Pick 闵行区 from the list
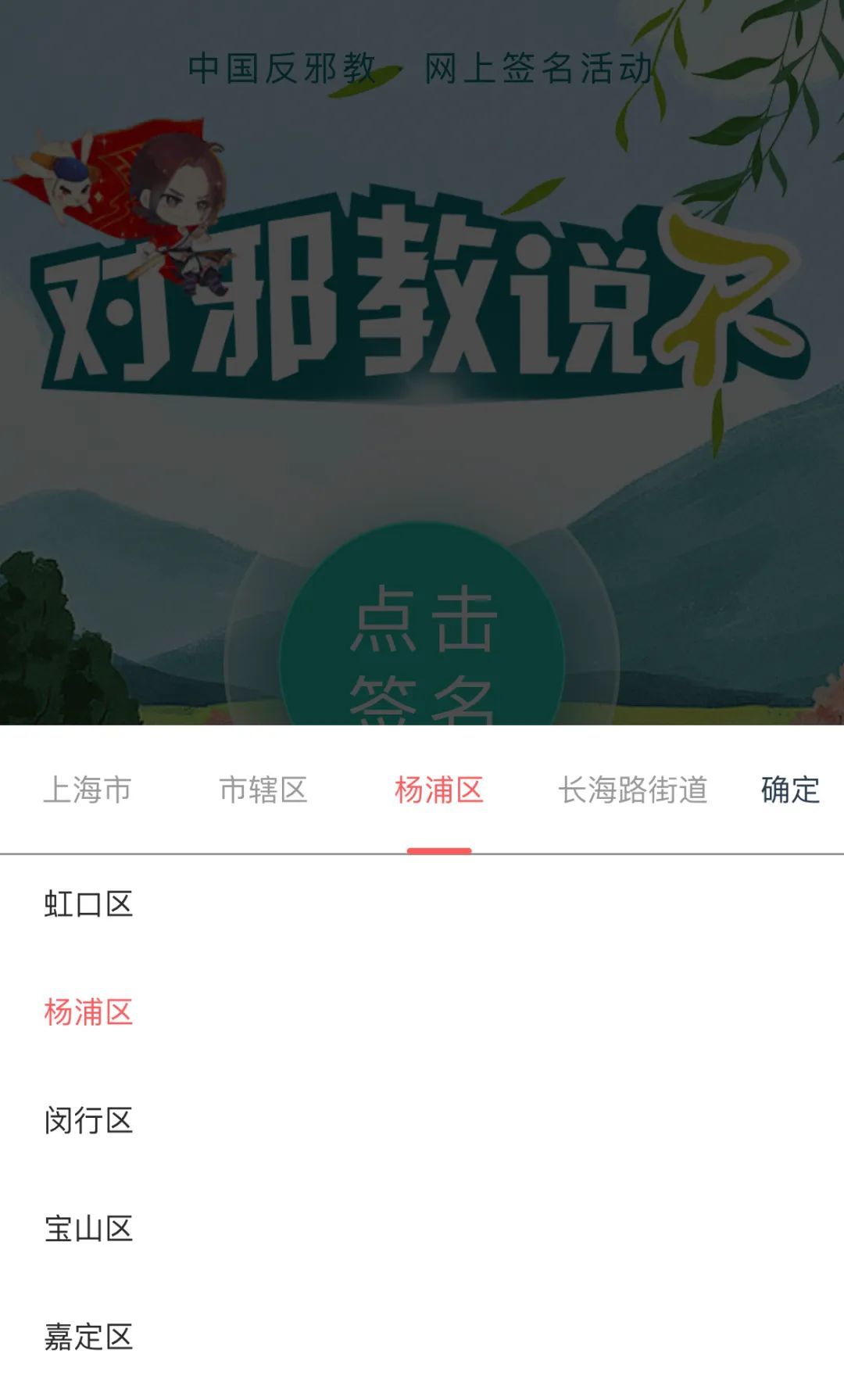 click(88, 1120)
